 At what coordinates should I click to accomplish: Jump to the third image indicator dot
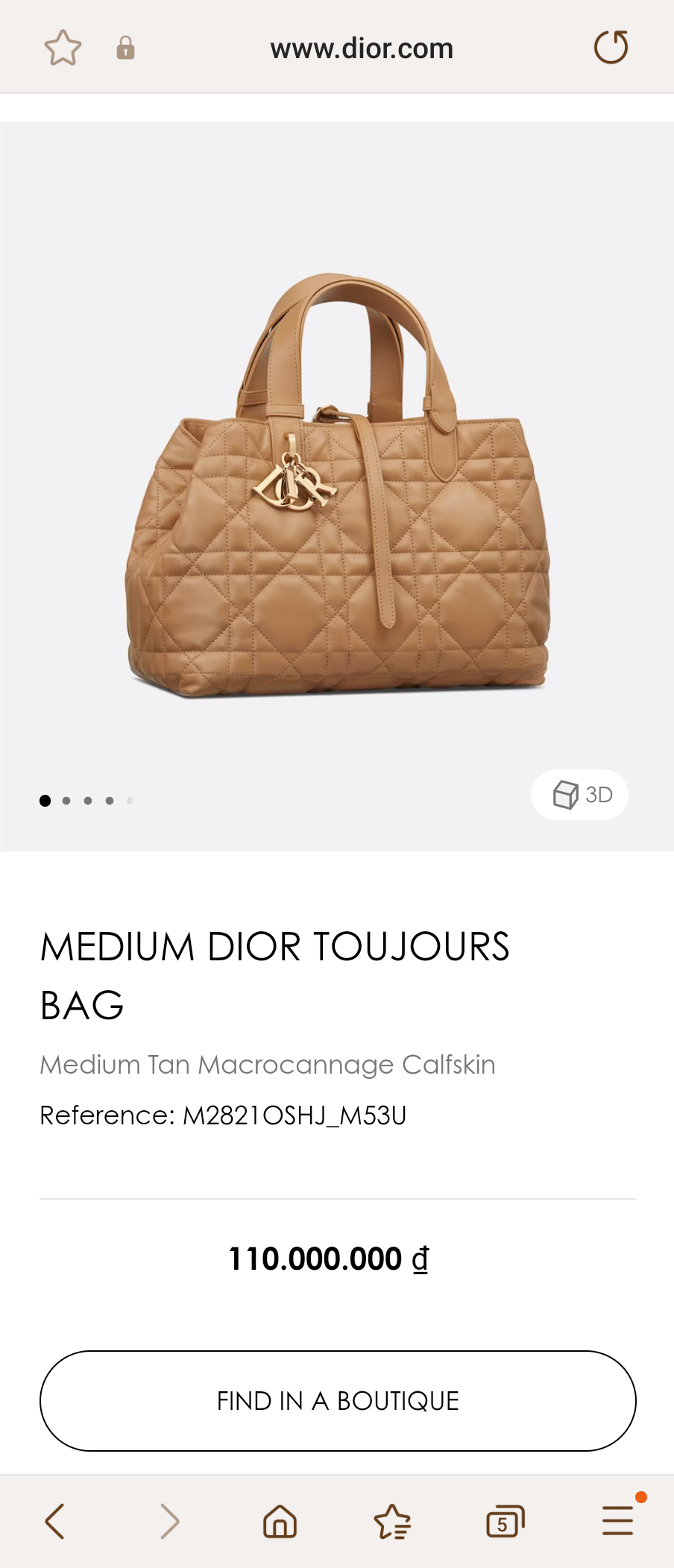point(87,801)
